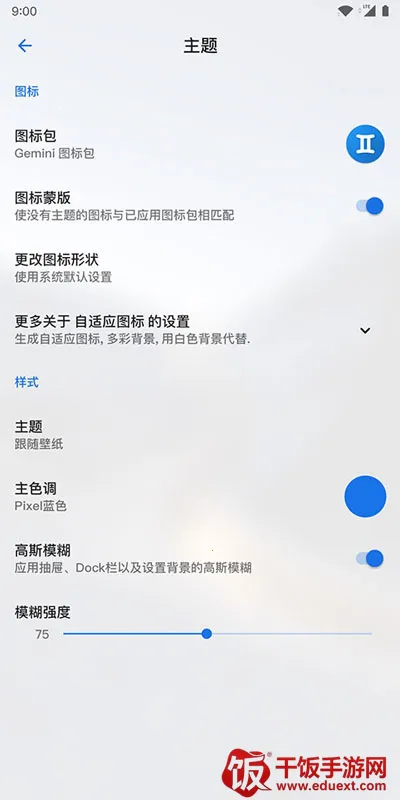Viewport: 400px width, 800px height.
Task: Expand 更多关于自适应图标的设置
Action: pos(365,330)
